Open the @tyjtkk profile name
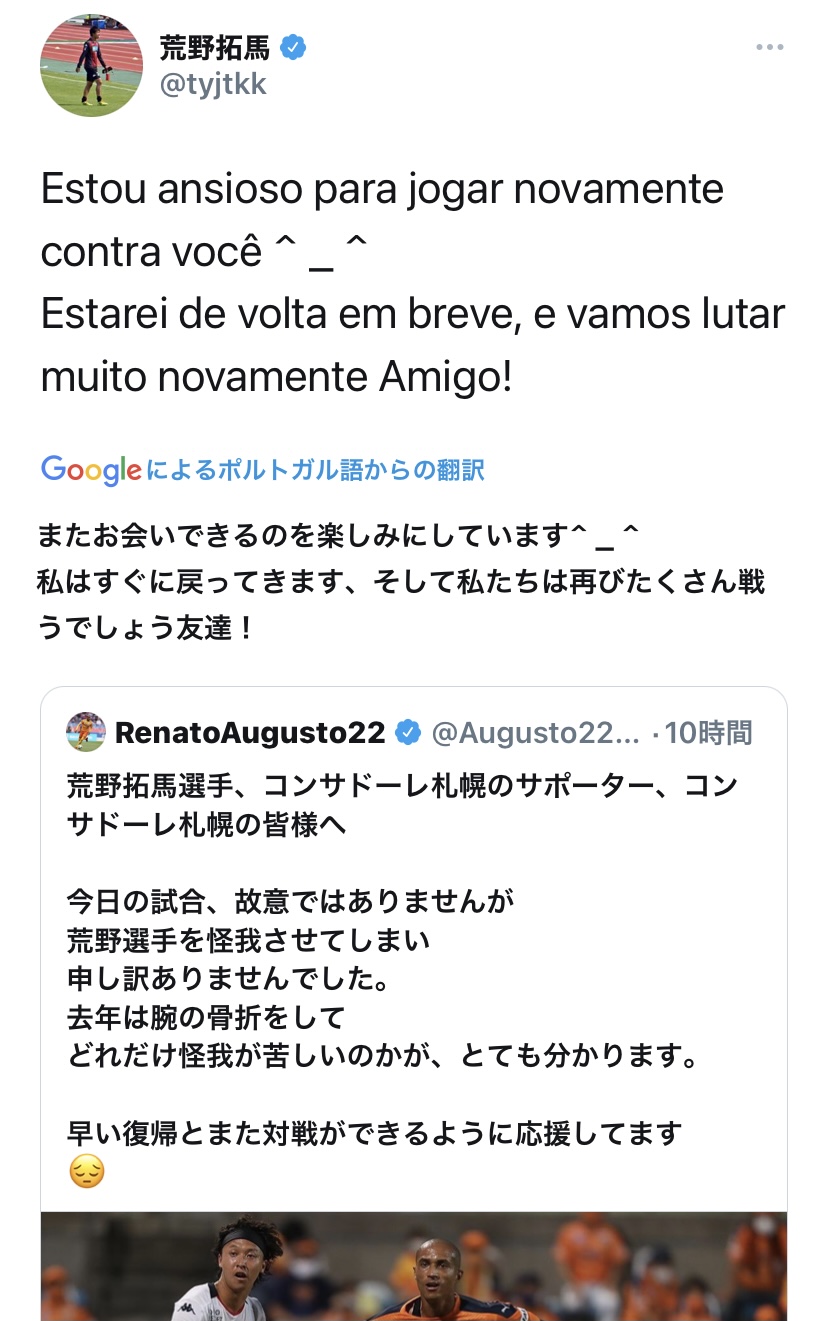 coord(212,85)
